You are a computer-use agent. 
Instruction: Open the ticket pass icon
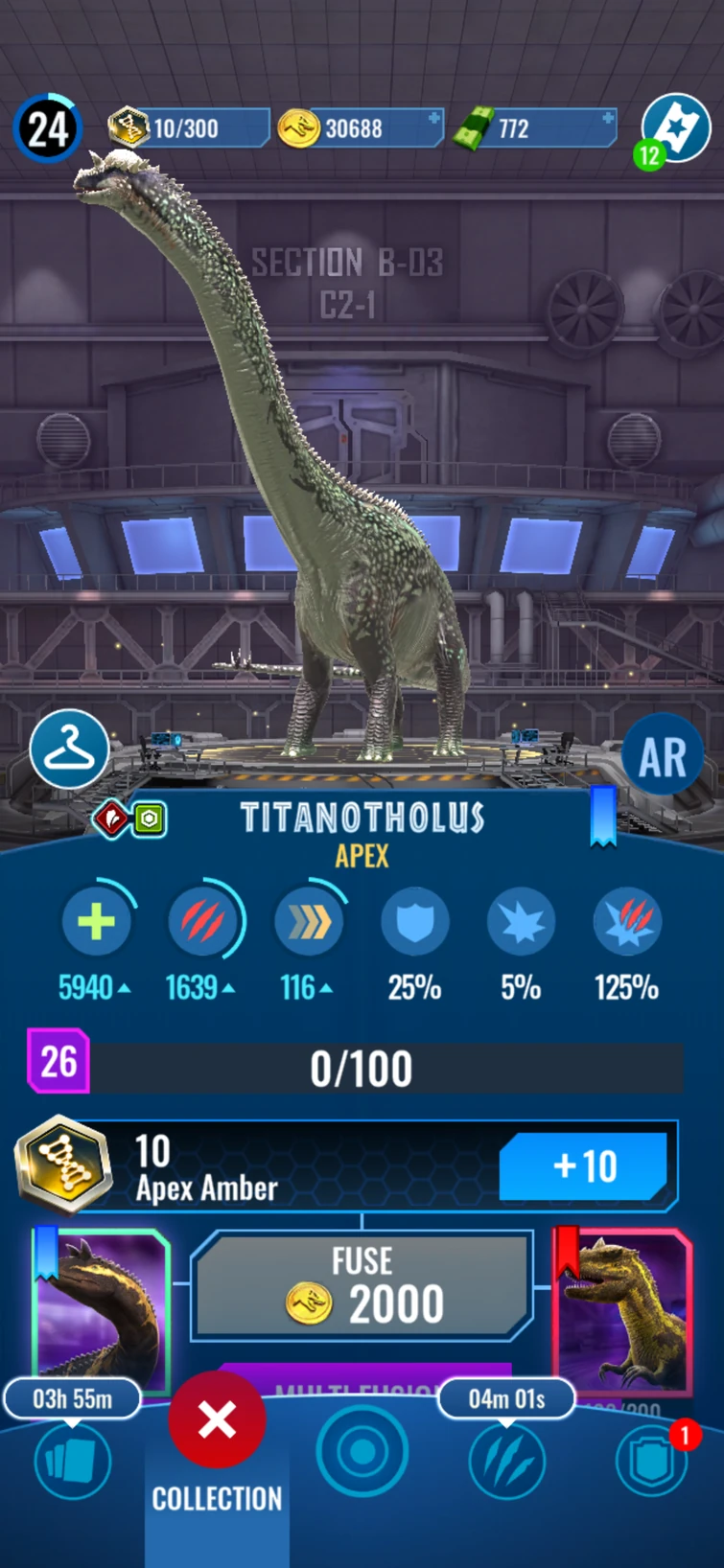675,127
